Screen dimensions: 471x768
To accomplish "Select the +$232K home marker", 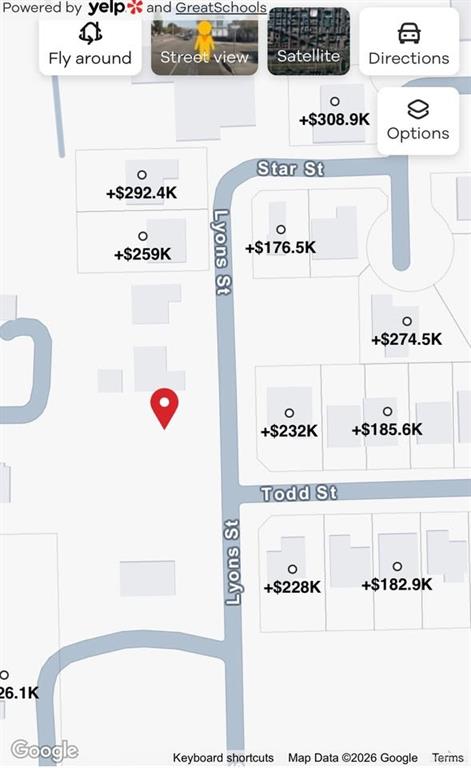I will click(x=289, y=424).
